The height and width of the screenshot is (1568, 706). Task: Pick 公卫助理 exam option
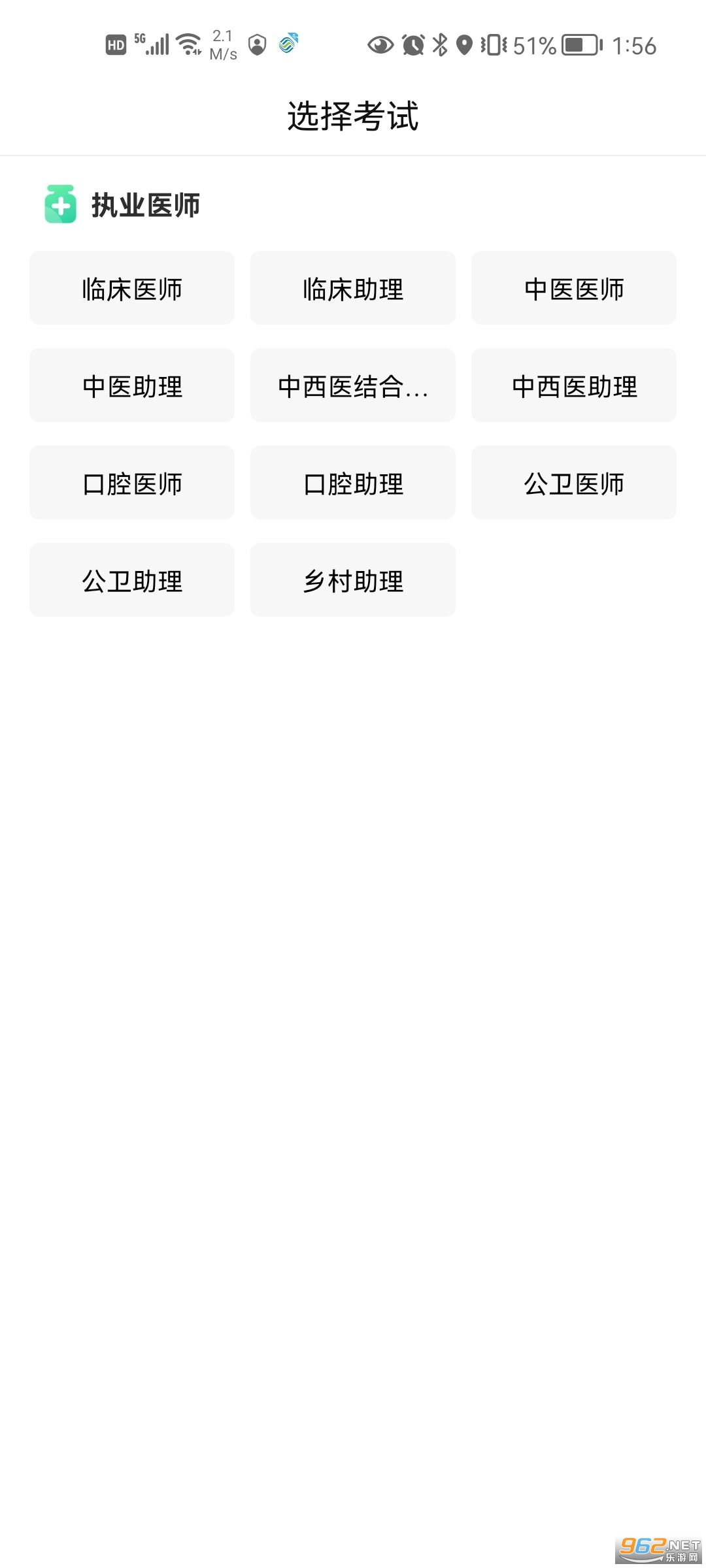tap(132, 580)
